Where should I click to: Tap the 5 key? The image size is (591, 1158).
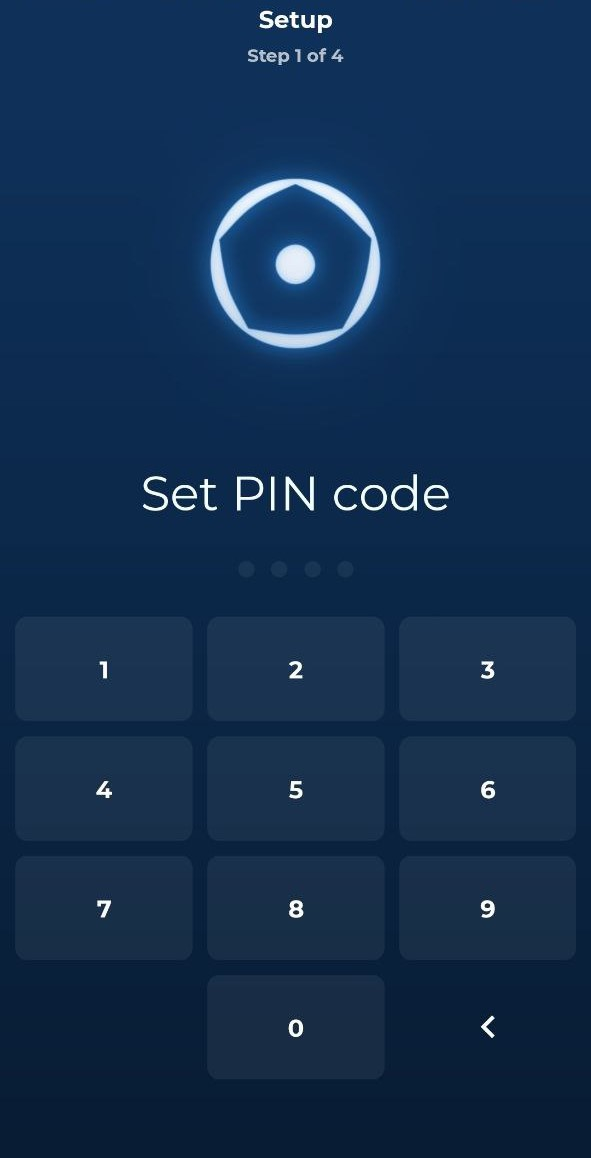click(296, 789)
